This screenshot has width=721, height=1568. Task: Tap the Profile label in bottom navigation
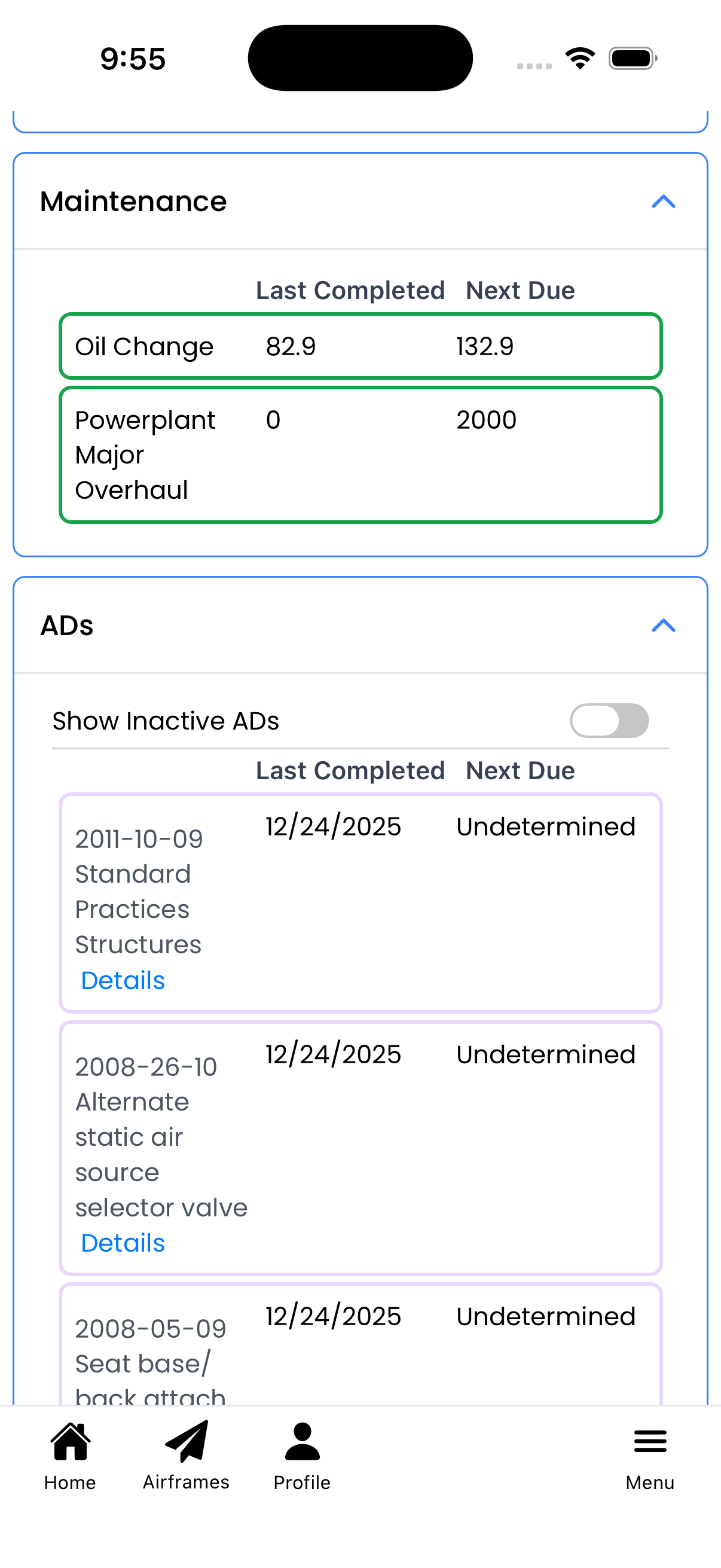(x=302, y=1484)
